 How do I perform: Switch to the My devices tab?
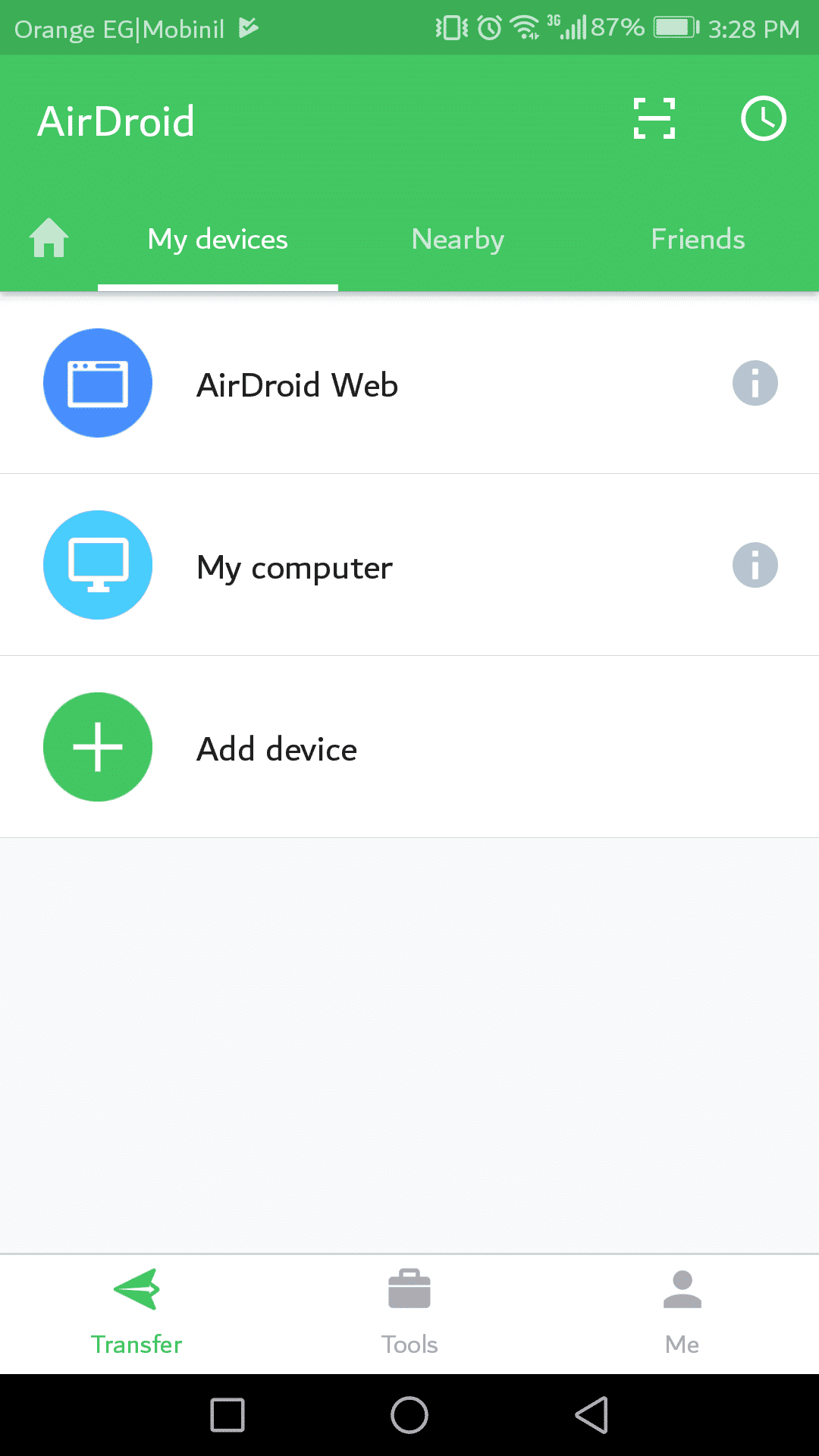click(x=218, y=240)
